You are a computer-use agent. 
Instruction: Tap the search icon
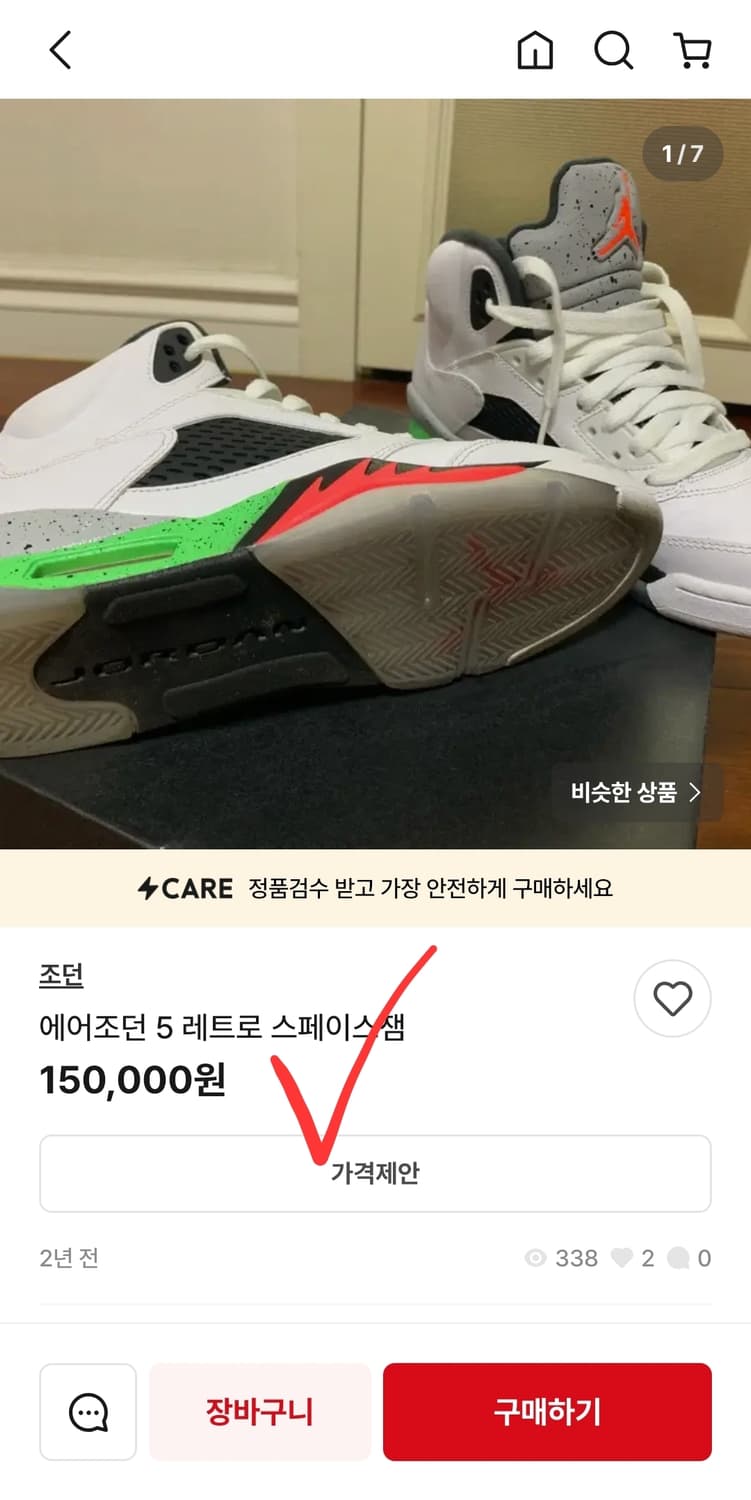[613, 50]
